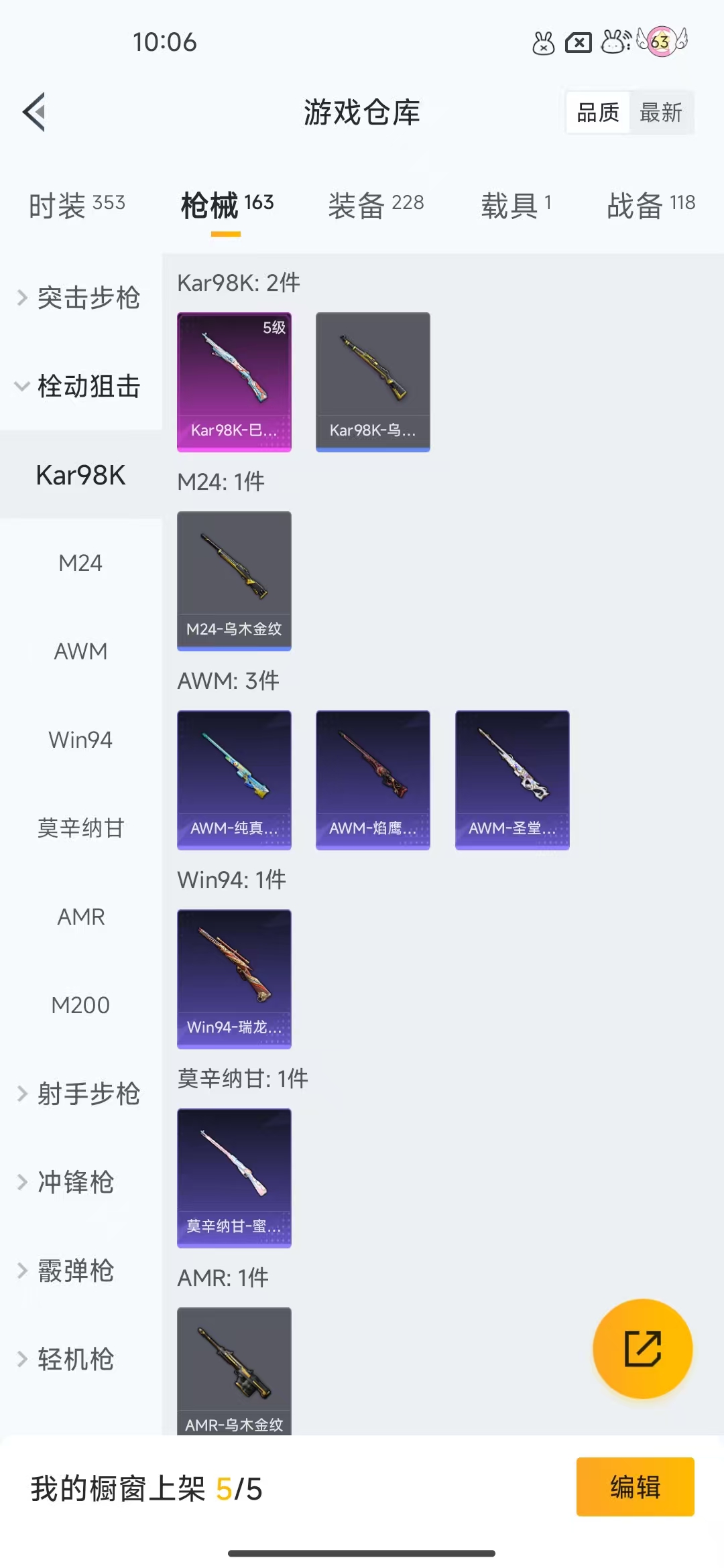The image size is (724, 1568).
Task: Open the level 5 Kar98K skin
Action: pos(234,382)
